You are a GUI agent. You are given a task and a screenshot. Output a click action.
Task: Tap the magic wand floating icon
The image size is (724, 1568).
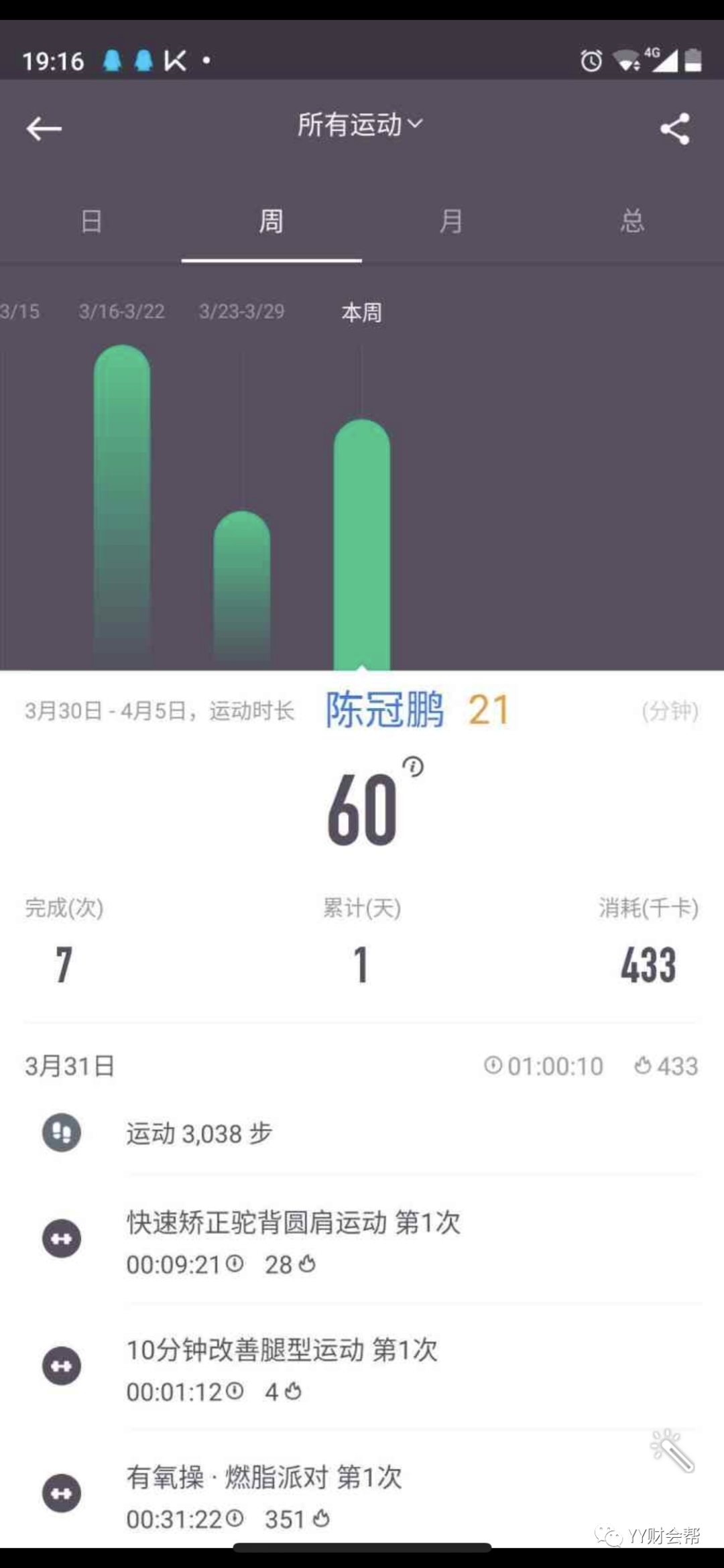point(672,1451)
